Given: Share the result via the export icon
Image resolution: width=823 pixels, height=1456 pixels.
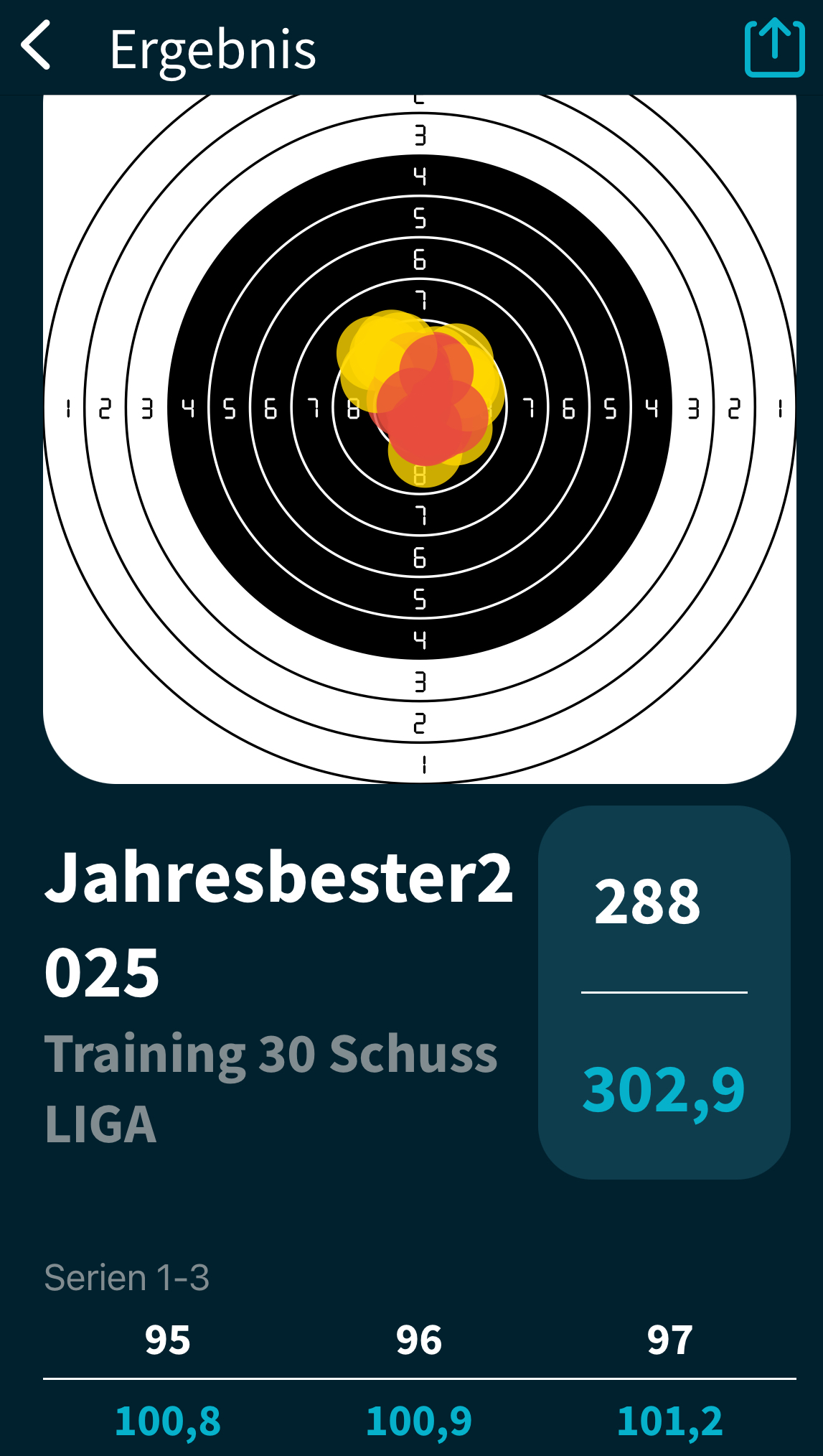Looking at the screenshot, I should [774, 47].
